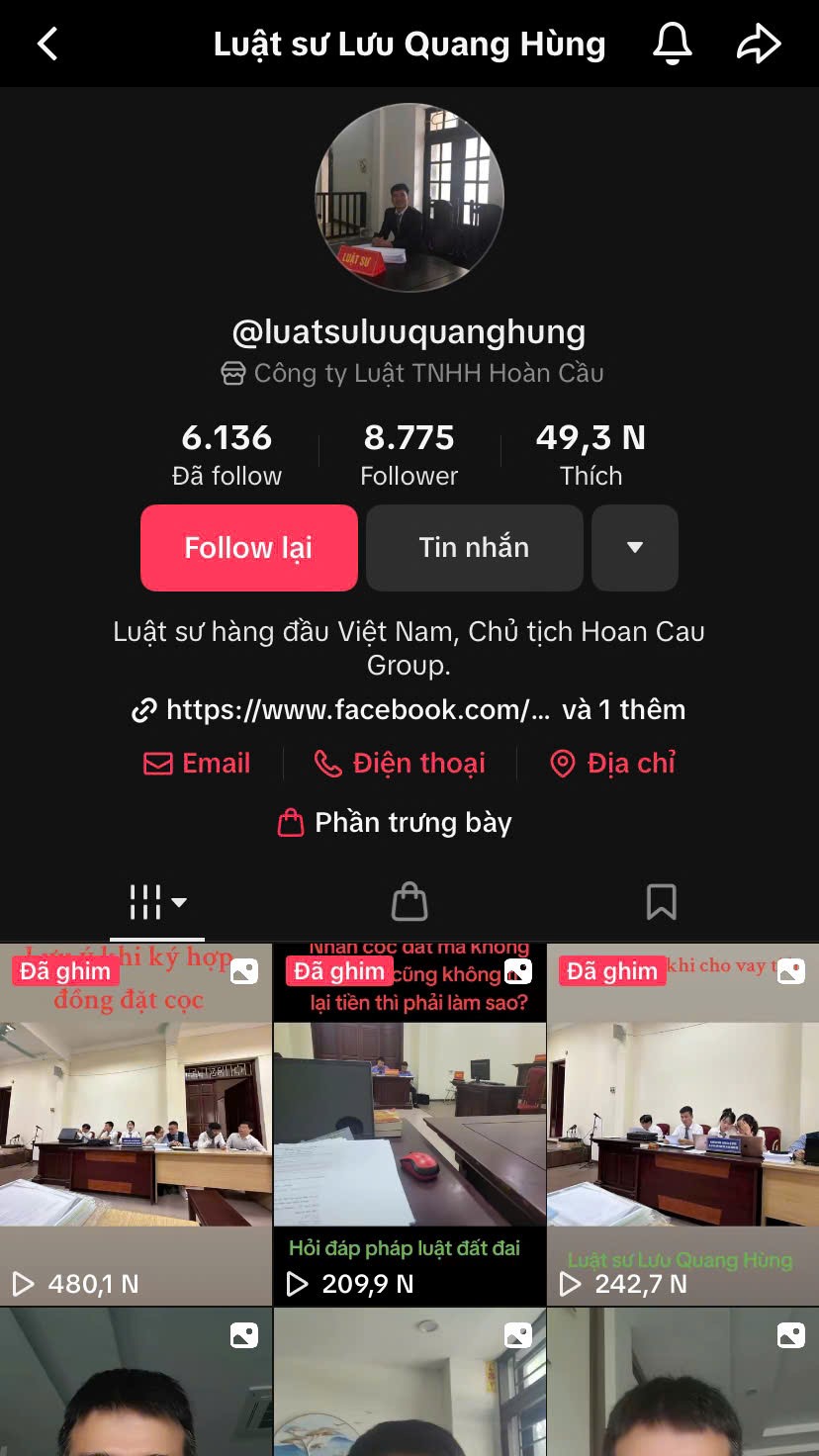Open the Địa chỉ location option
This screenshot has height=1456, width=819.
613,764
